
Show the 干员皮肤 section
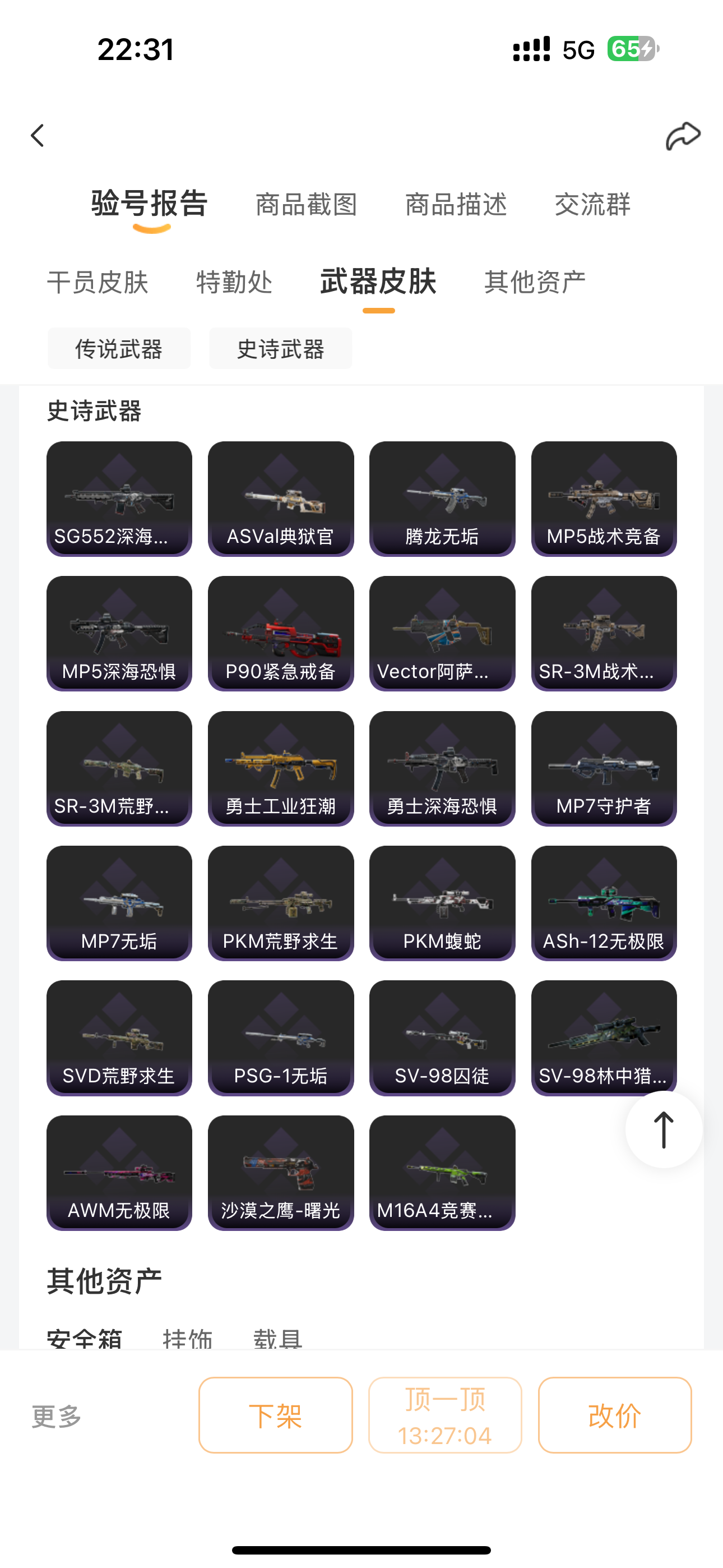click(98, 283)
